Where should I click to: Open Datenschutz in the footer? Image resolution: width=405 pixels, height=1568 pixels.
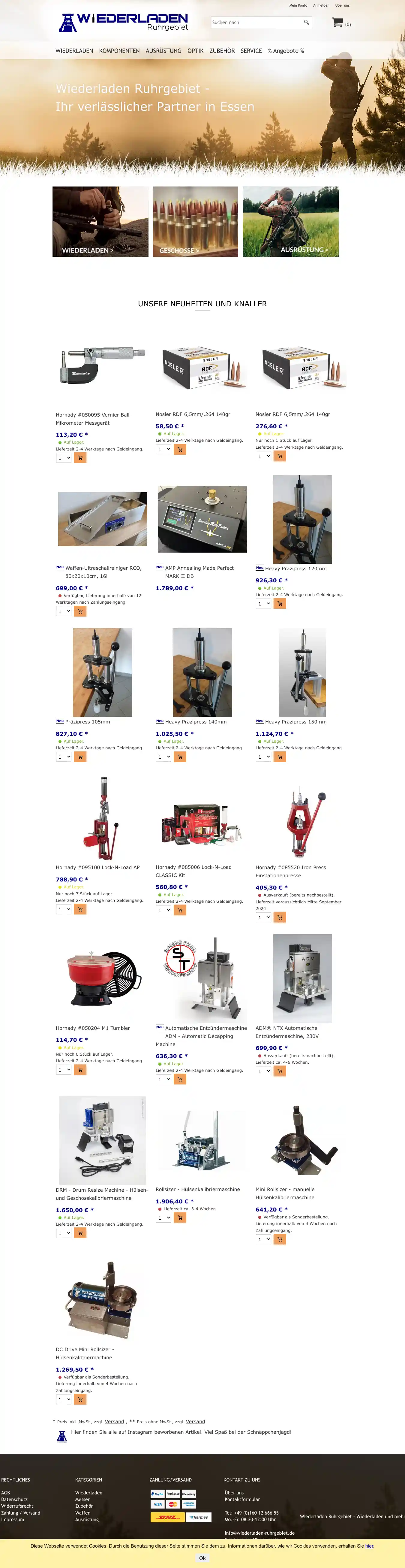click(x=14, y=1499)
